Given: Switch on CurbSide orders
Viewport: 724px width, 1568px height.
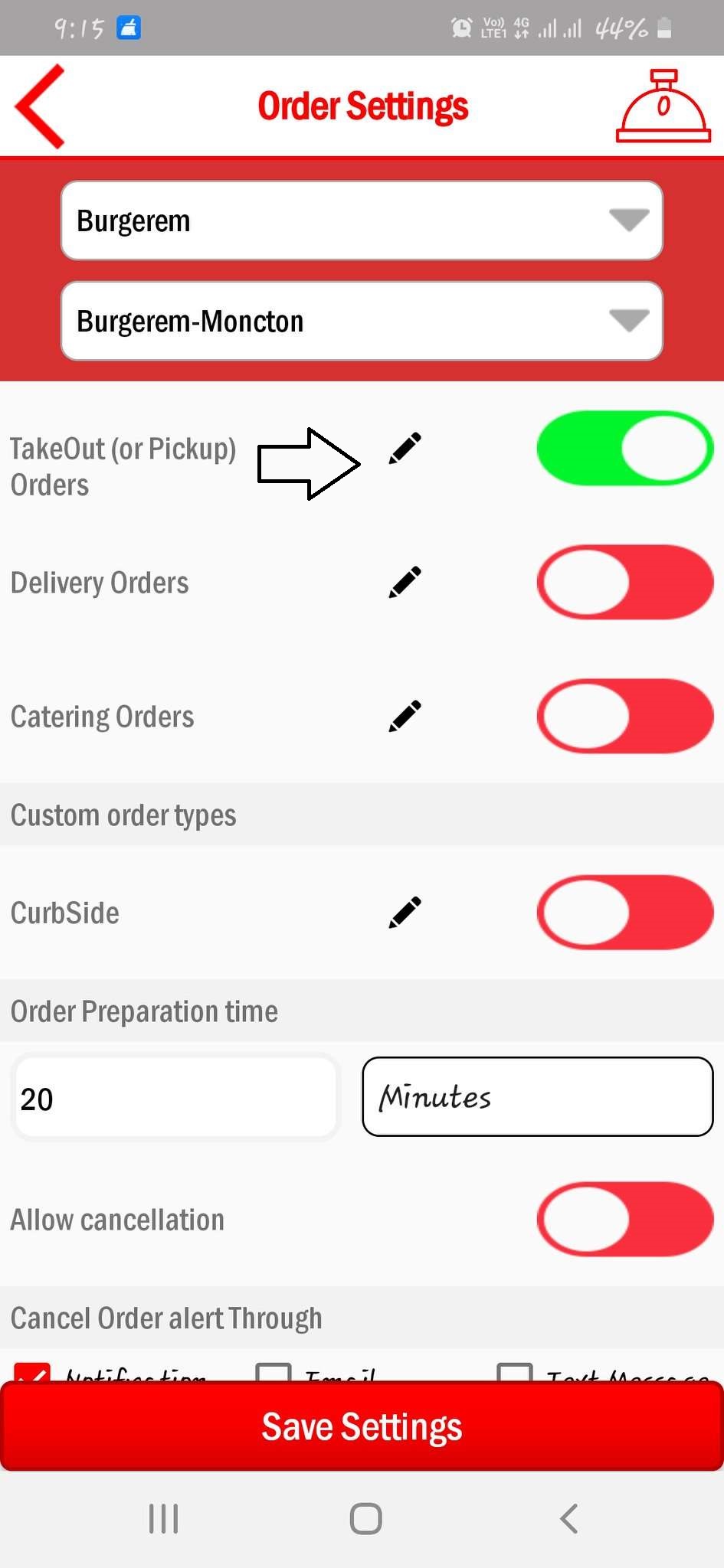Looking at the screenshot, I should pos(624,913).
